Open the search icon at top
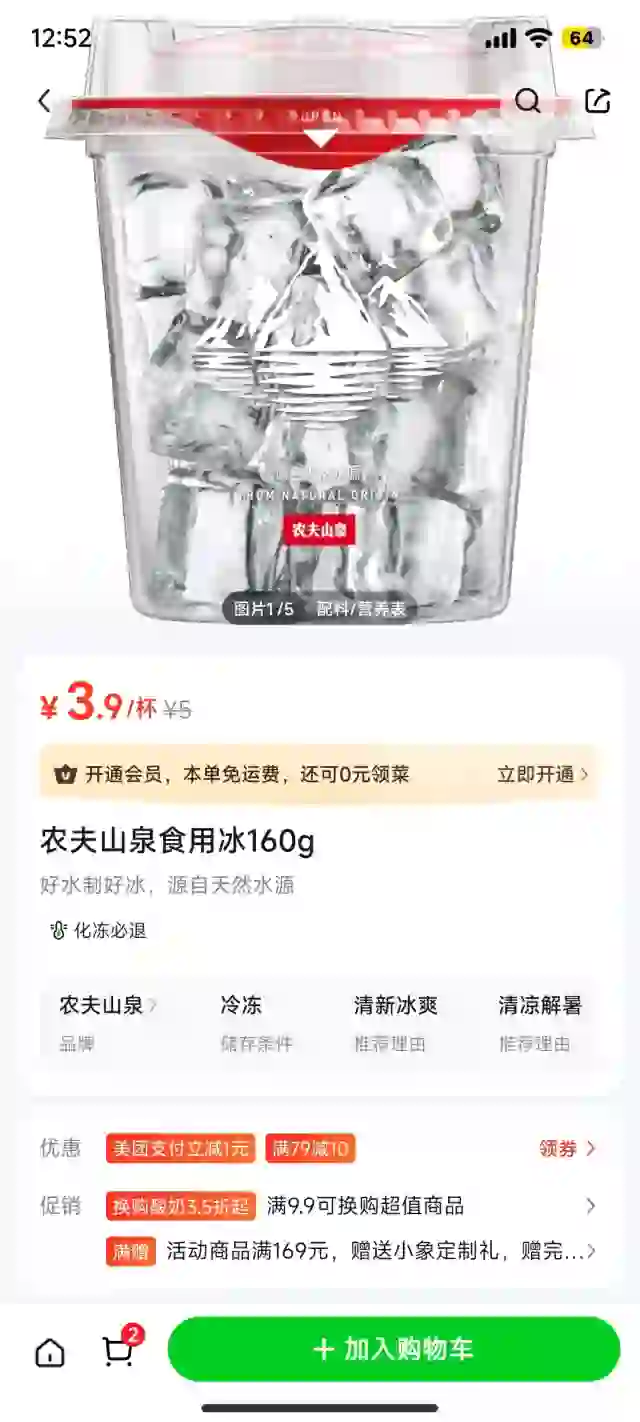The height and width of the screenshot is (1422, 640). pyautogui.click(x=527, y=101)
